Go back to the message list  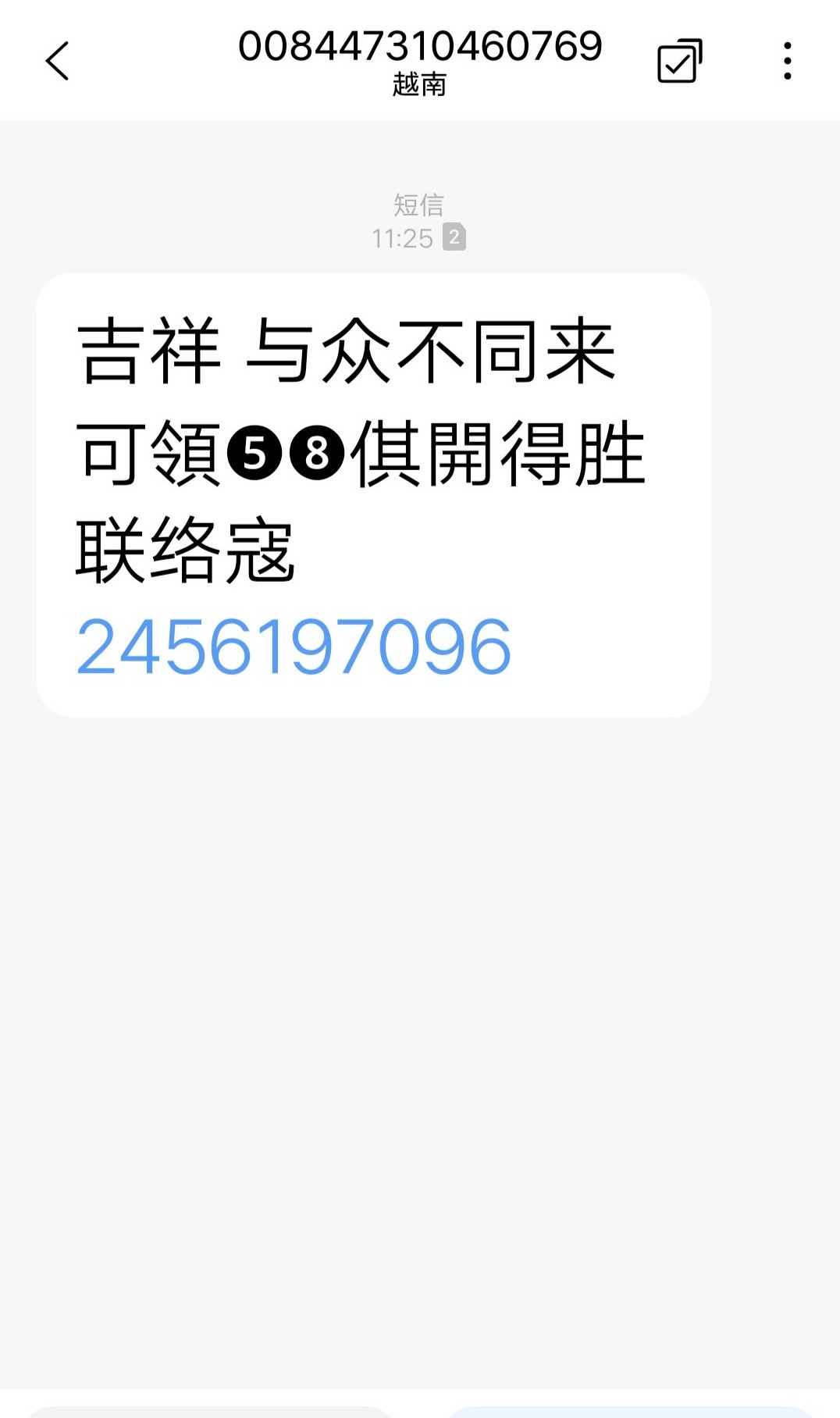(x=58, y=61)
